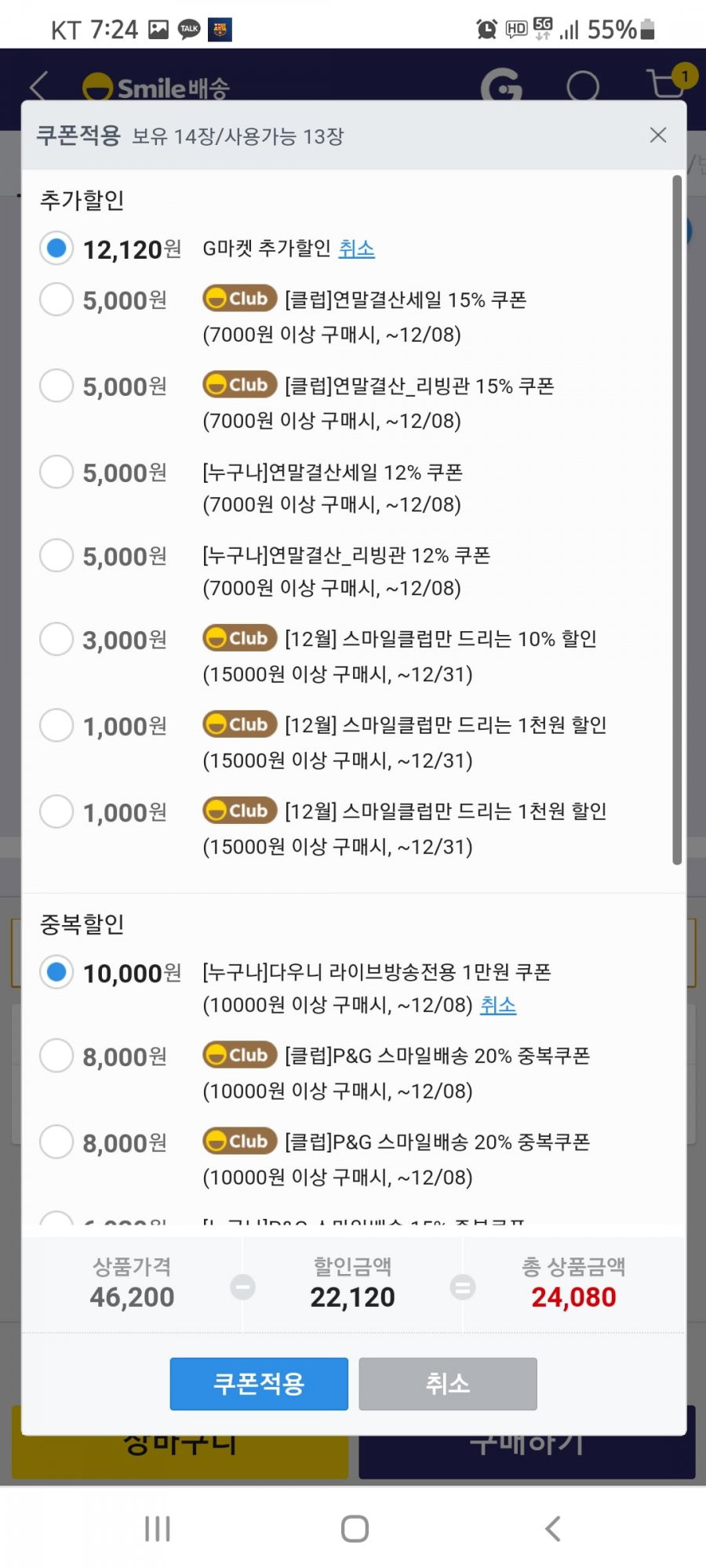The height and width of the screenshot is (1568, 706).
Task: Select the 12,120원 G마켓 추가할인 radio button
Action: point(56,249)
